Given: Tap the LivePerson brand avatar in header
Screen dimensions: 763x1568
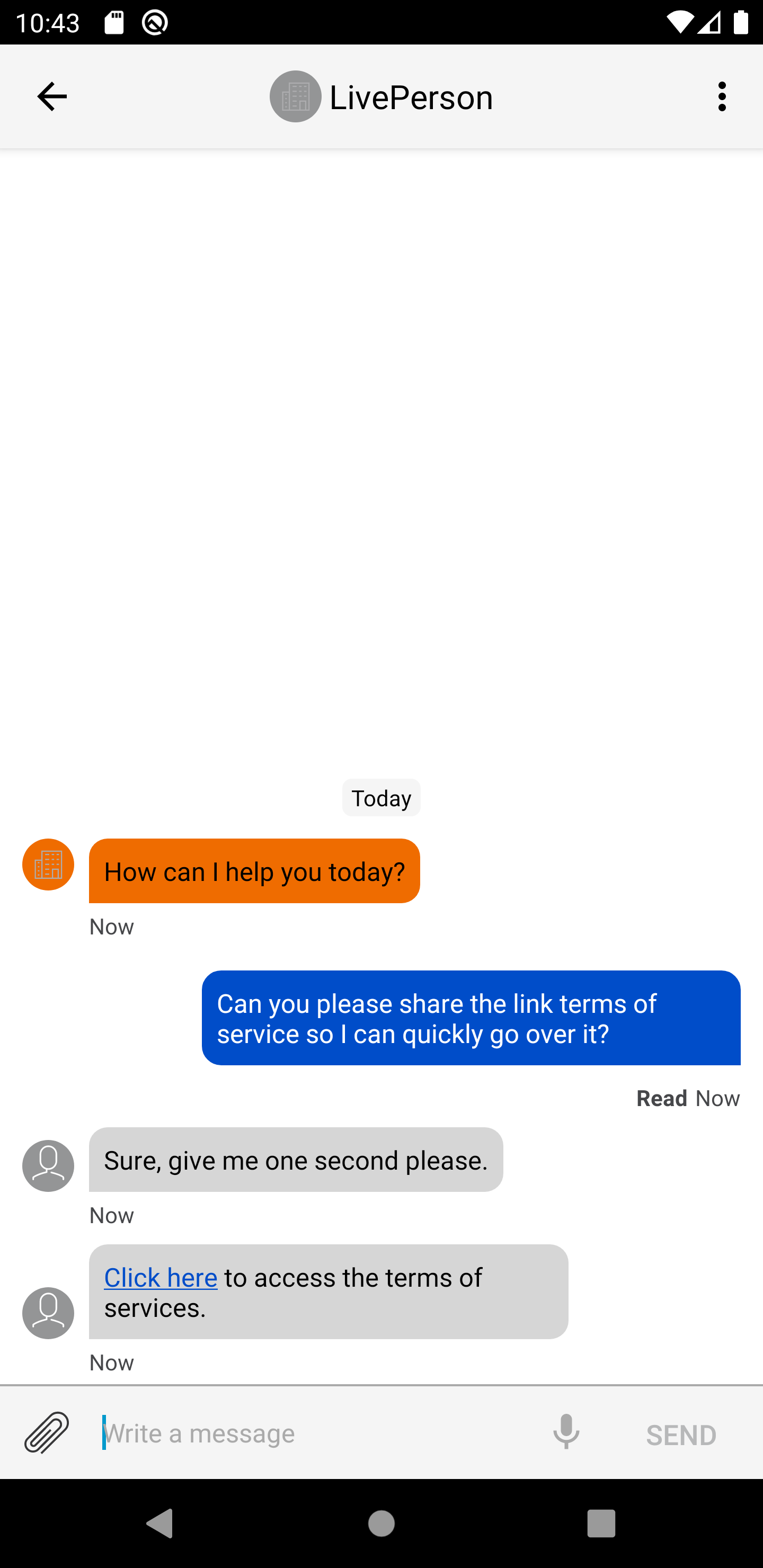Looking at the screenshot, I should [x=295, y=97].
